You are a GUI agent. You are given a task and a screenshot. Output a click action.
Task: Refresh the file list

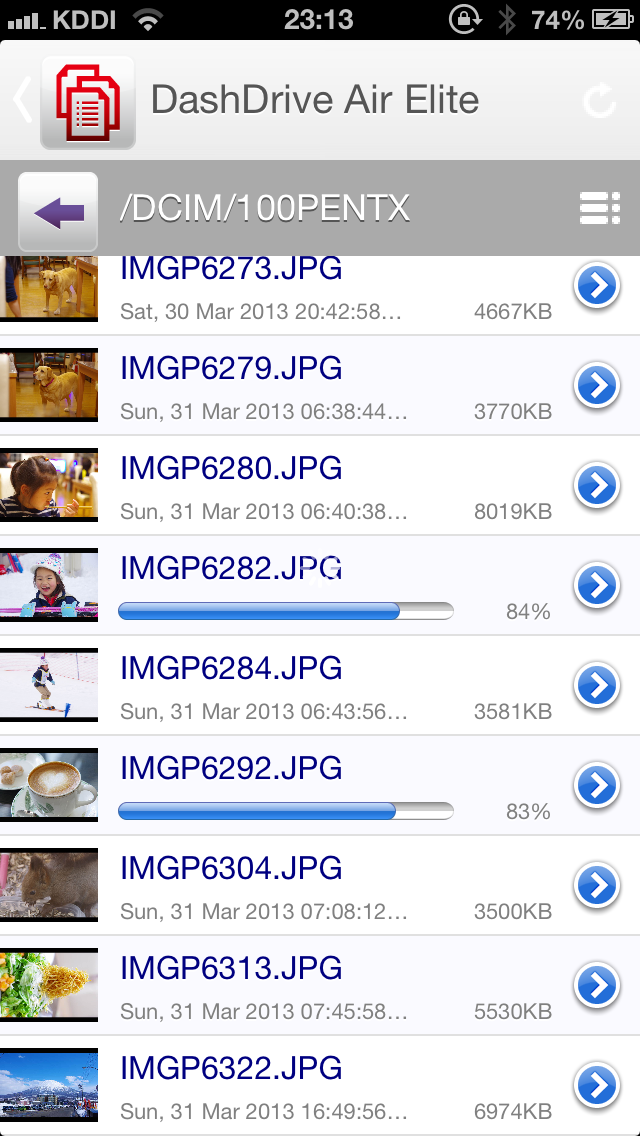[x=600, y=101]
